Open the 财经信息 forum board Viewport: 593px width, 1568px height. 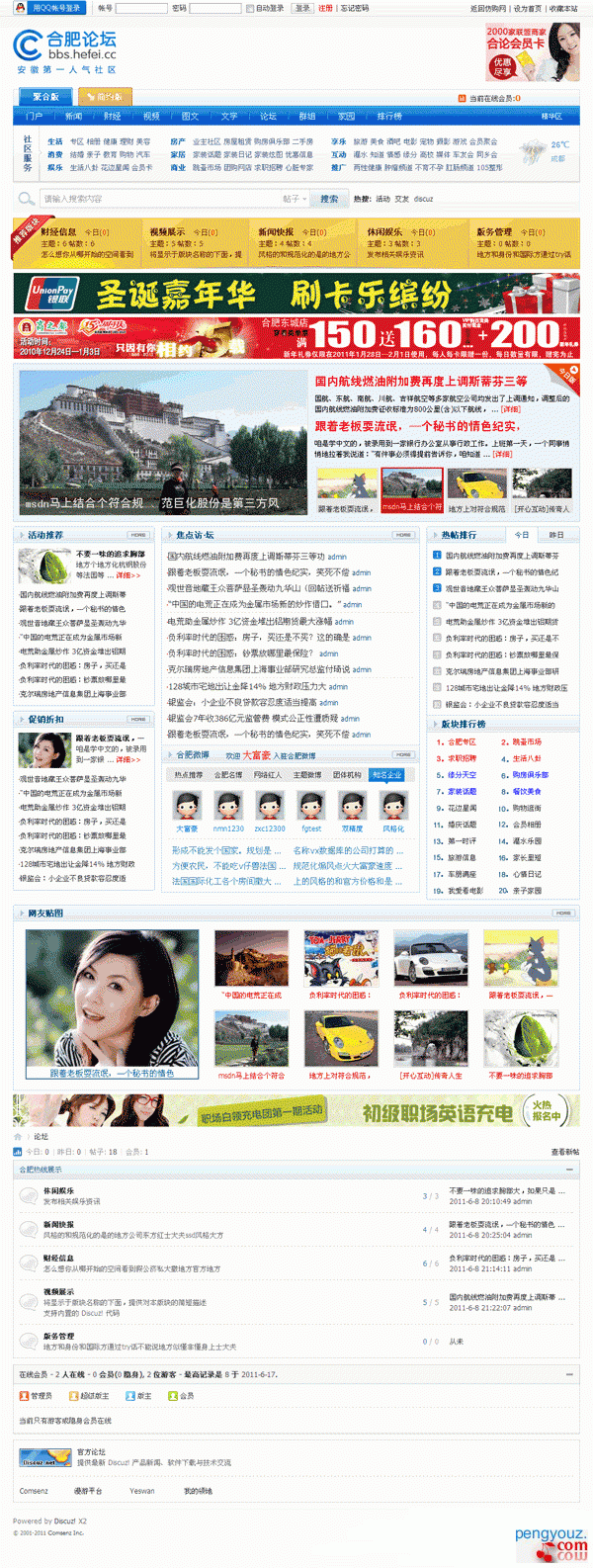[x=58, y=1259]
